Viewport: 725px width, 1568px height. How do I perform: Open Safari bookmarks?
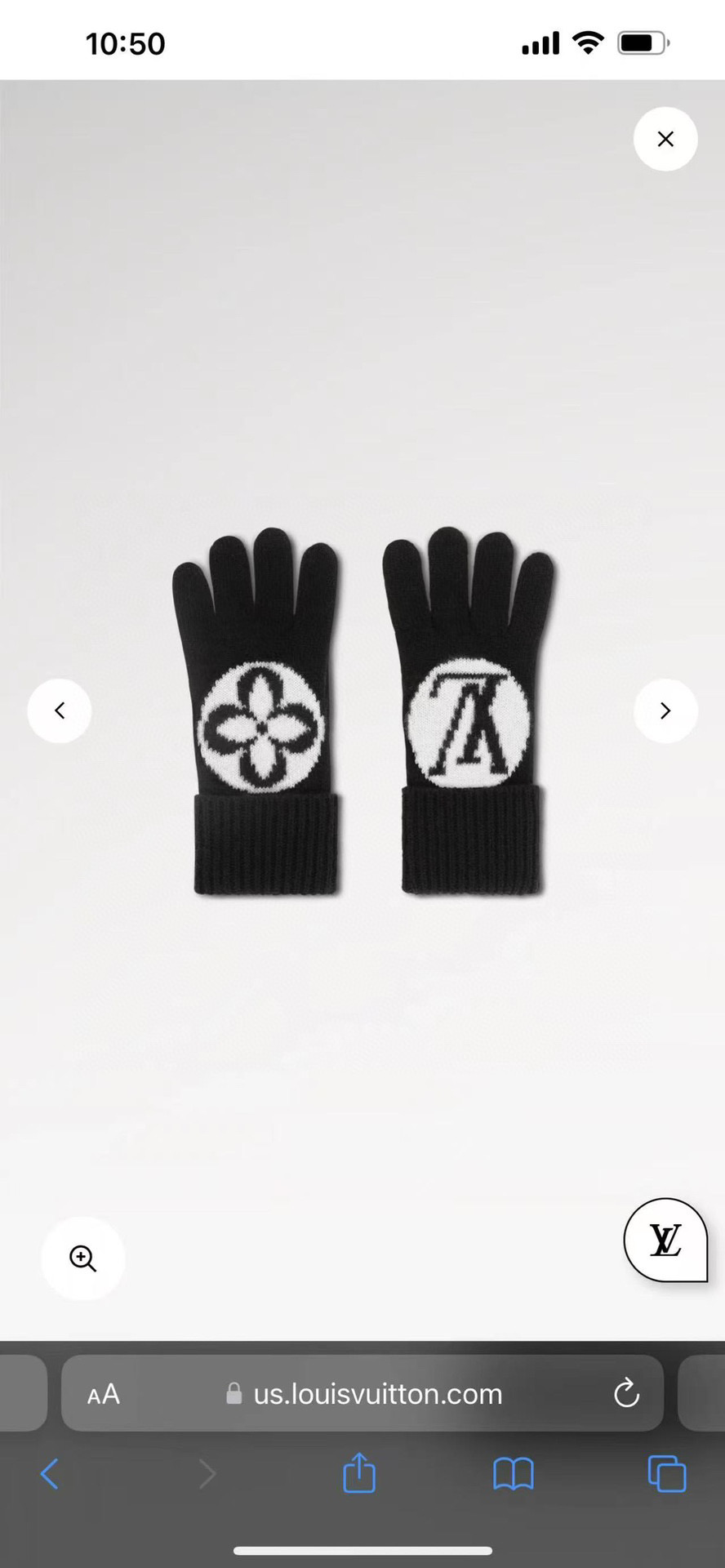pos(514,1474)
